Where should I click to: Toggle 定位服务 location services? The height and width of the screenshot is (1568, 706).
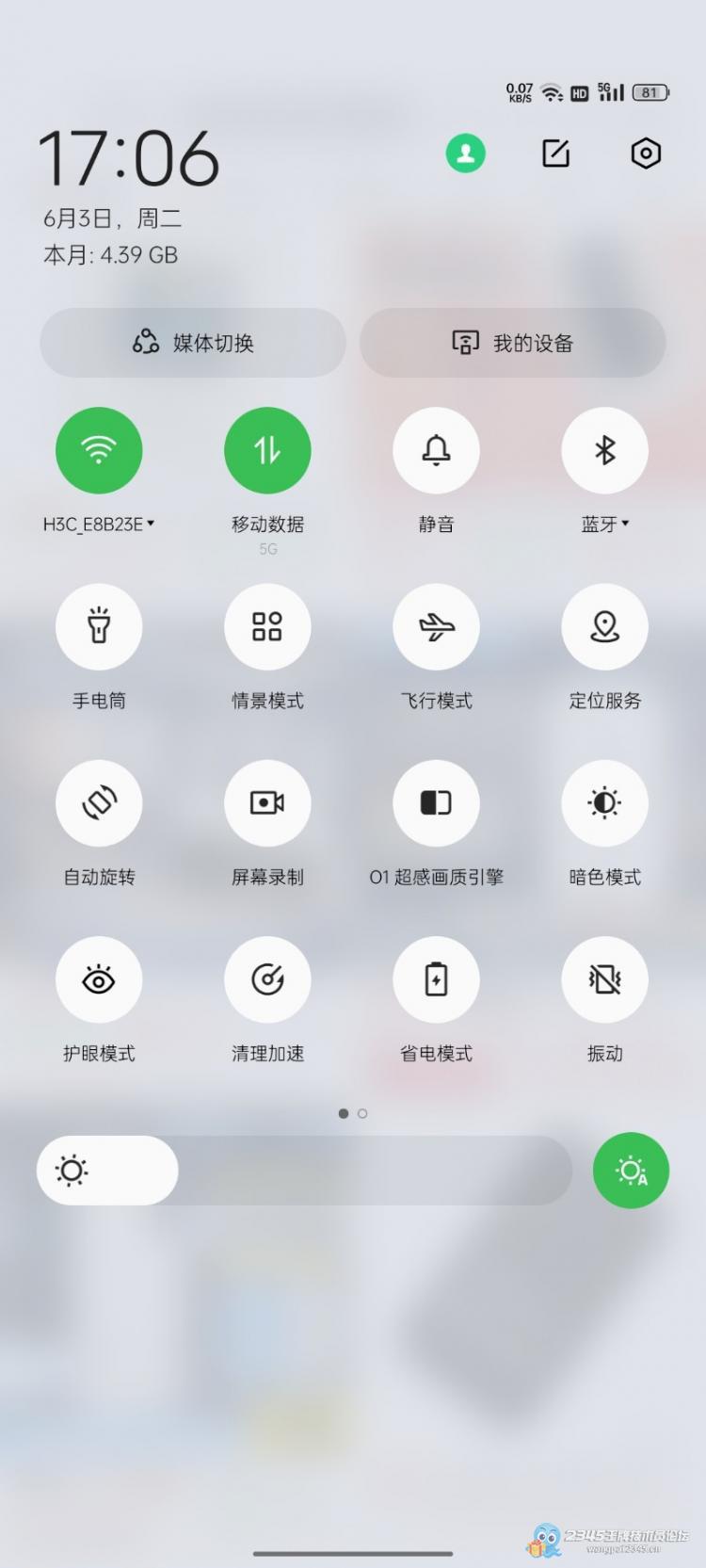pos(604,626)
